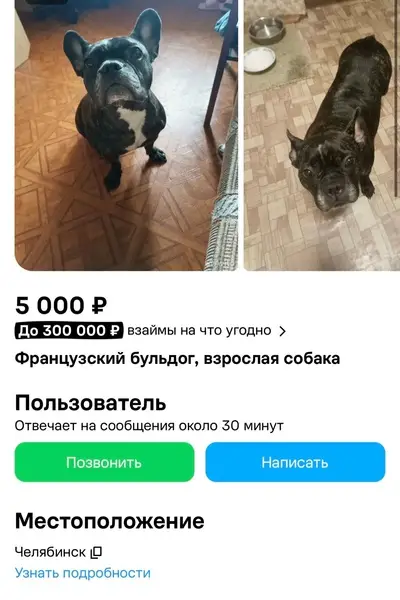The width and height of the screenshot is (400, 600).
Task: Open the loans up to 300 000 ₽ offer
Action: pyautogui.click(x=150, y=331)
